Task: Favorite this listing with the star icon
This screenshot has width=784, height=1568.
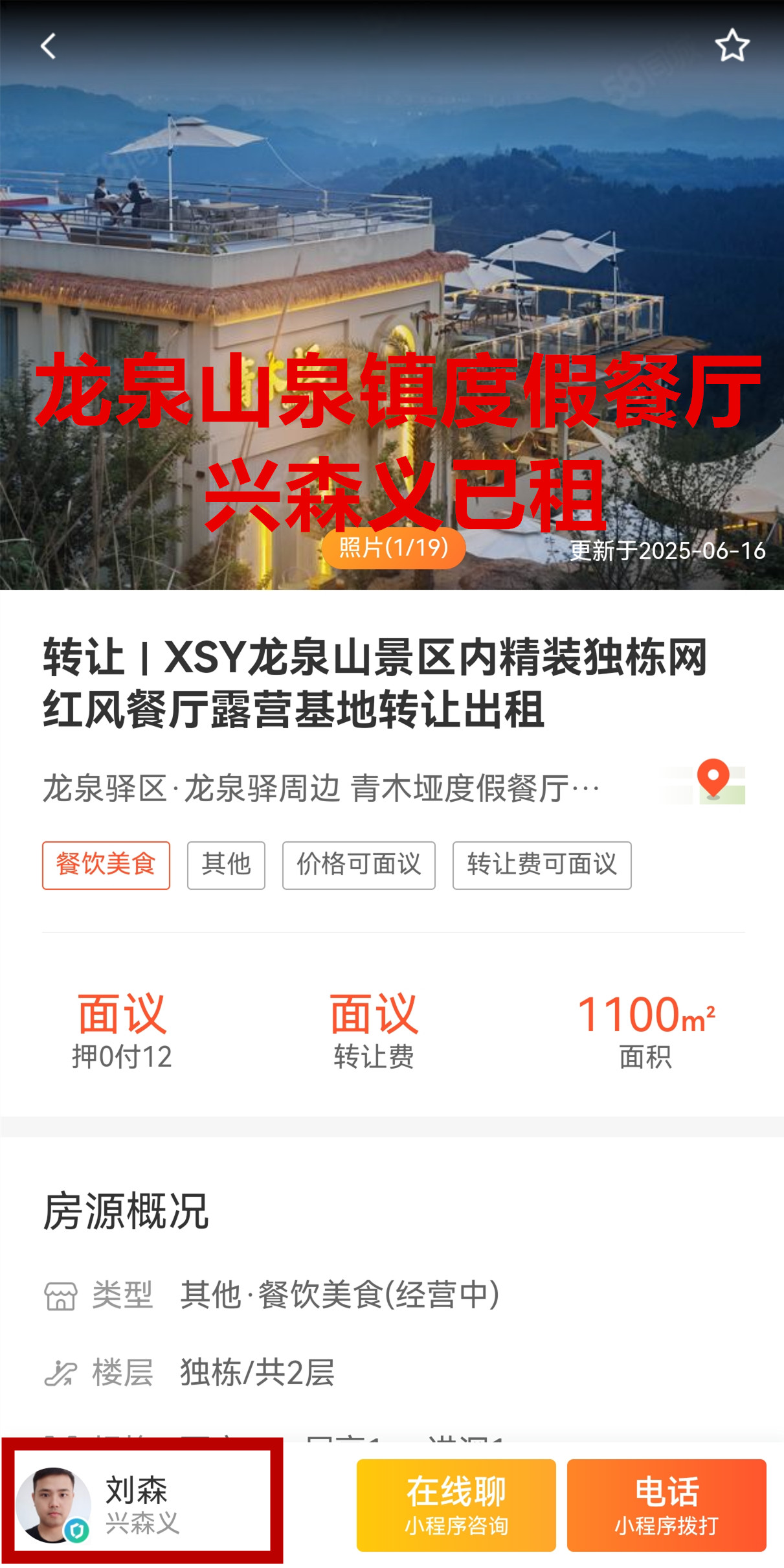Action: (732, 45)
